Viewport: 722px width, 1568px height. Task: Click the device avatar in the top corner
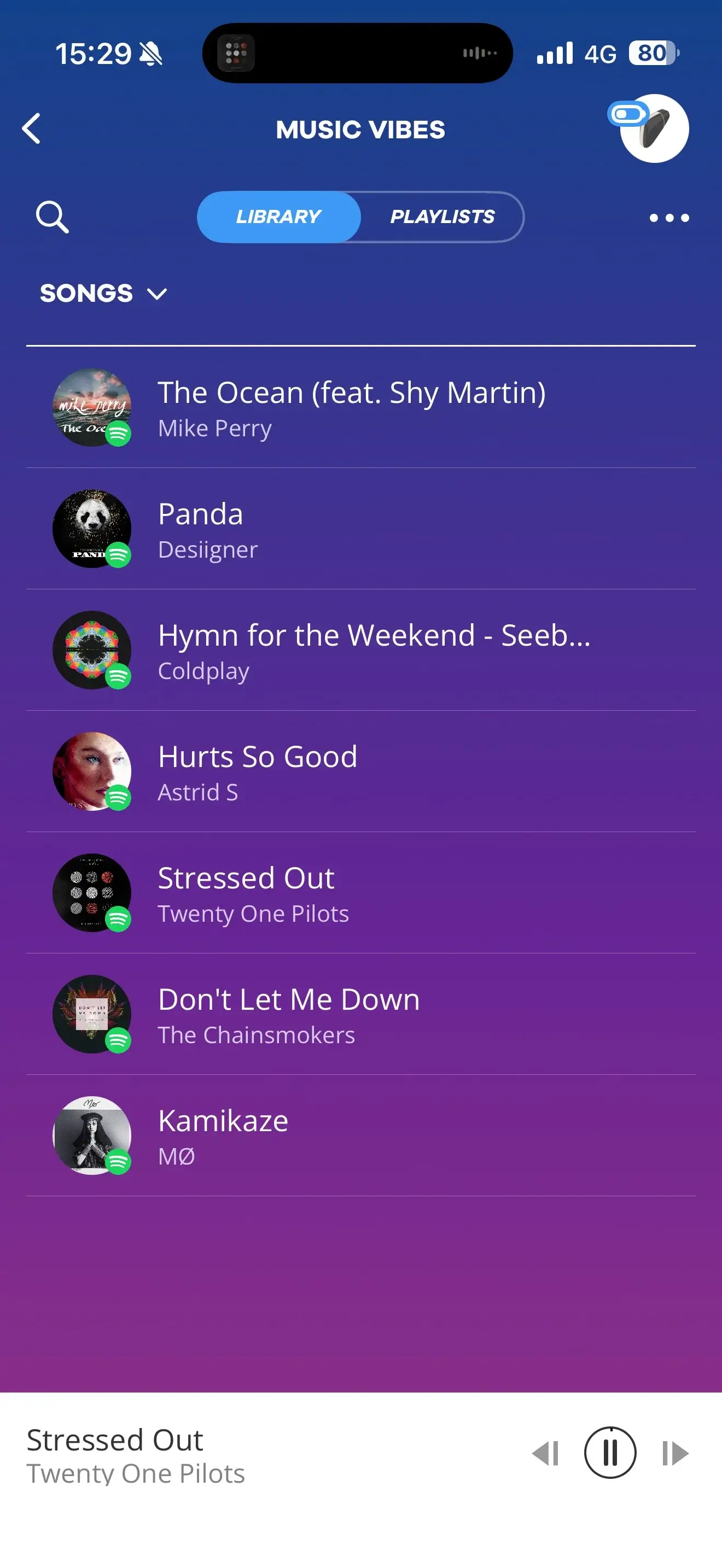click(x=653, y=128)
